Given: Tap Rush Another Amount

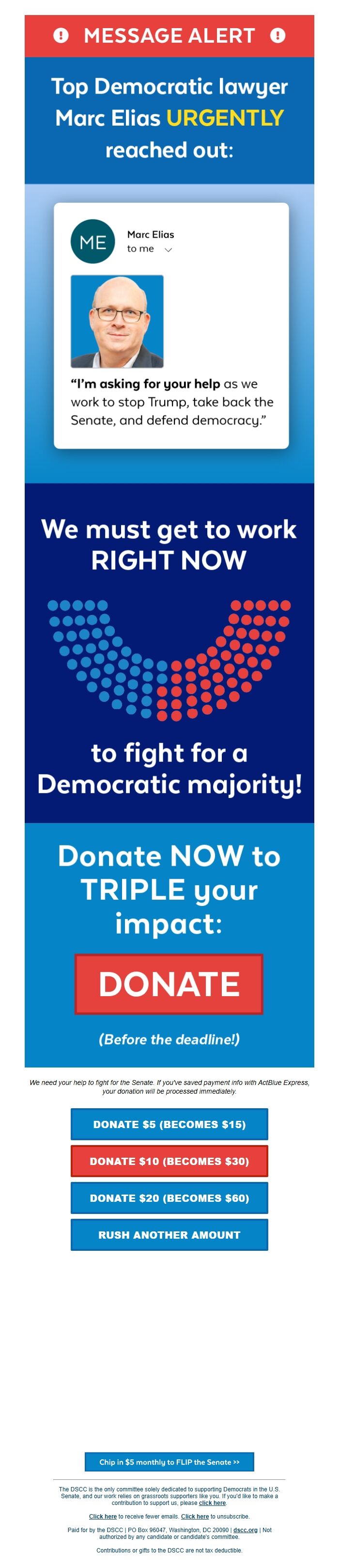Looking at the screenshot, I should pyautogui.click(x=169, y=1234).
